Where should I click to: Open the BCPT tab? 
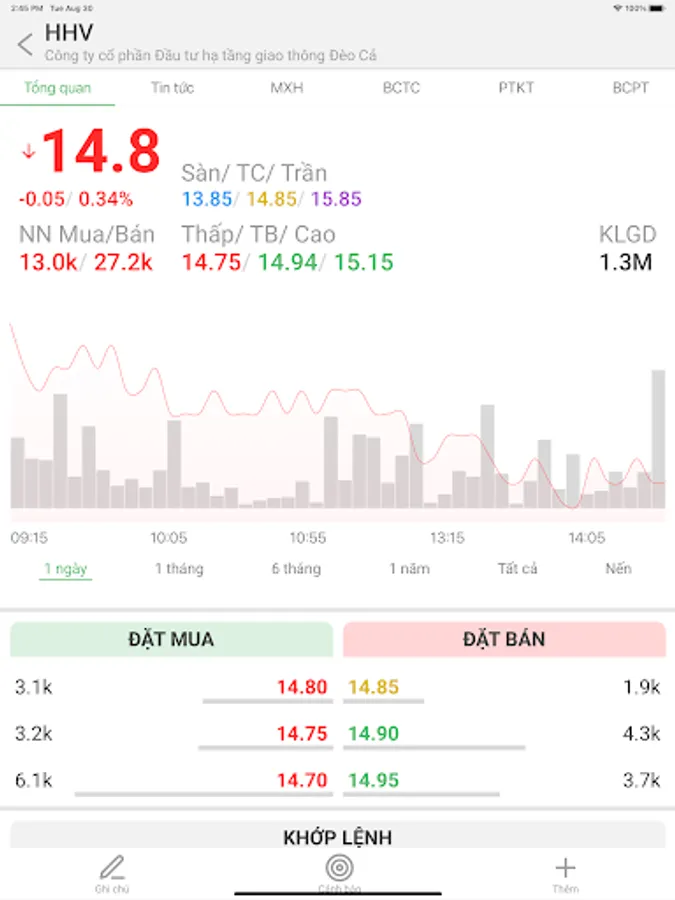point(631,88)
